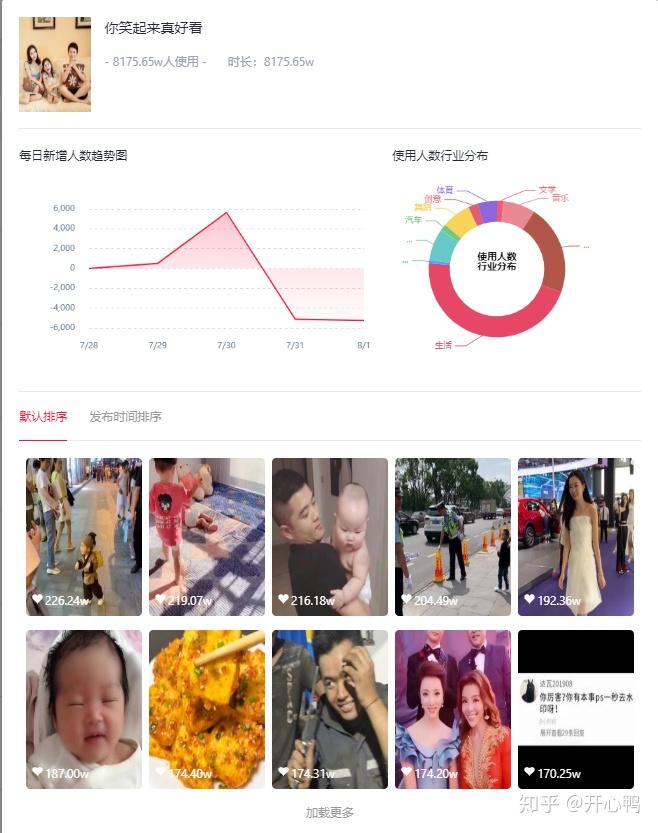Open the video with 204.49w likes
The height and width of the screenshot is (833, 658).
pyautogui.click(x=452, y=536)
